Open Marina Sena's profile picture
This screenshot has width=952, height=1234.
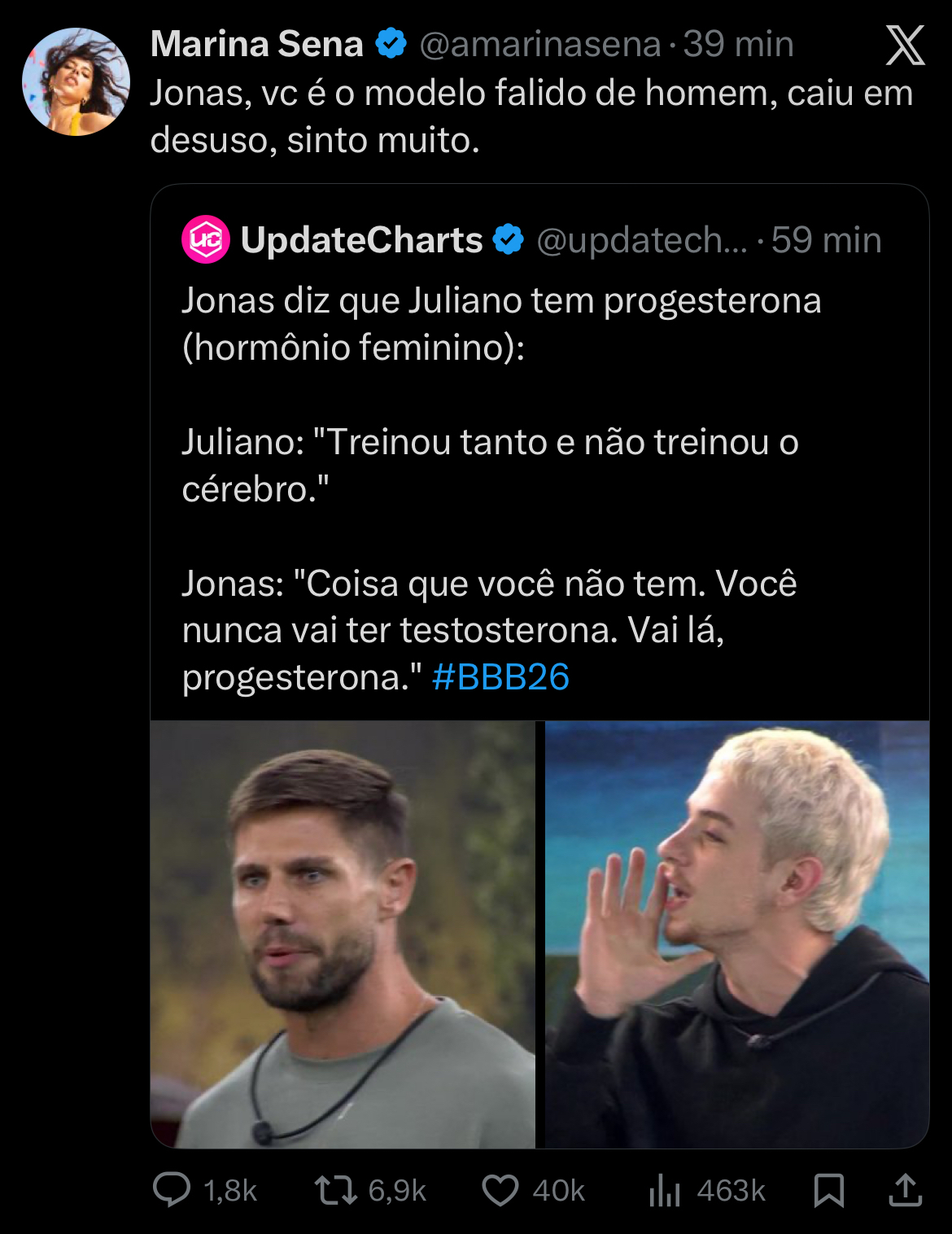coord(76,82)
